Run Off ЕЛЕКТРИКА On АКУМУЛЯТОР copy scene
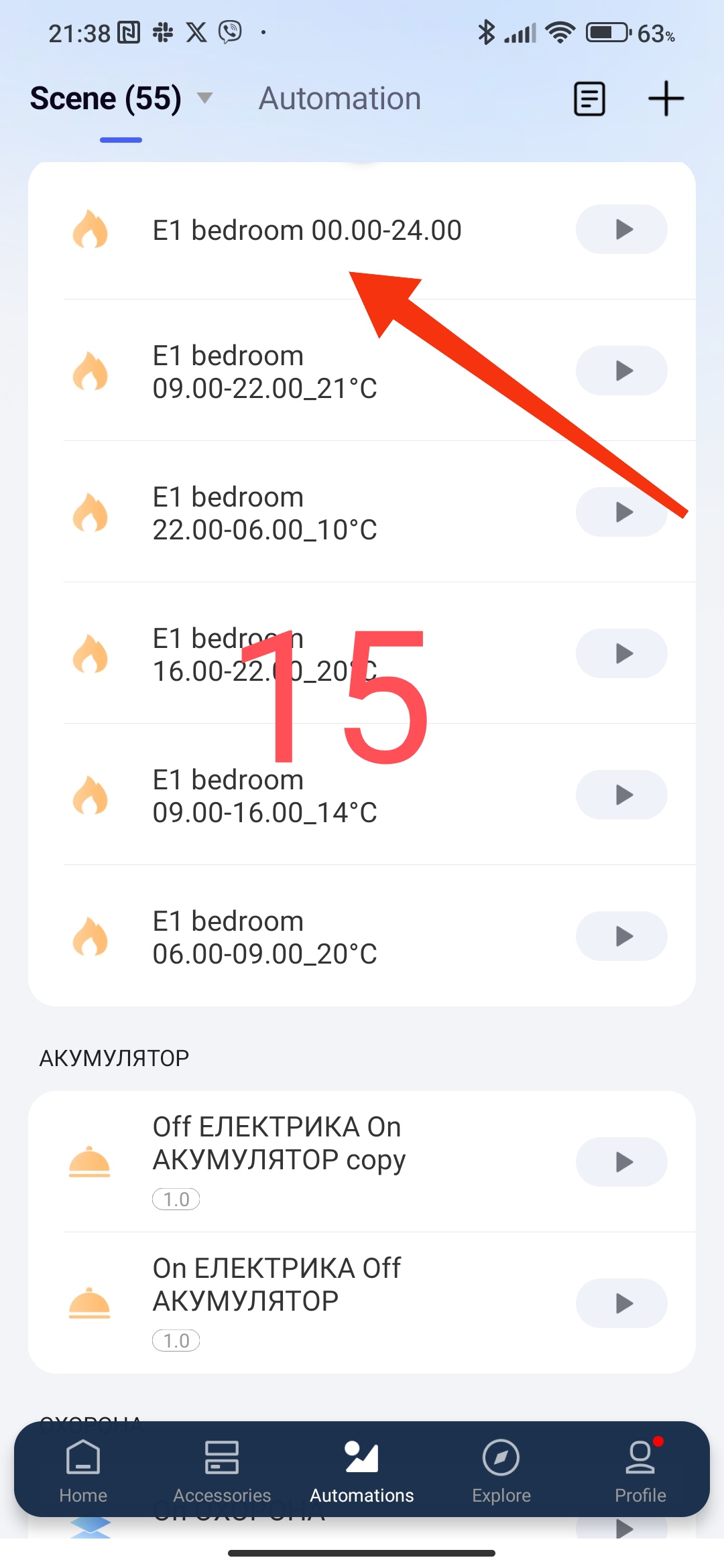The image size is (724, 1568). pos(621,1162)
